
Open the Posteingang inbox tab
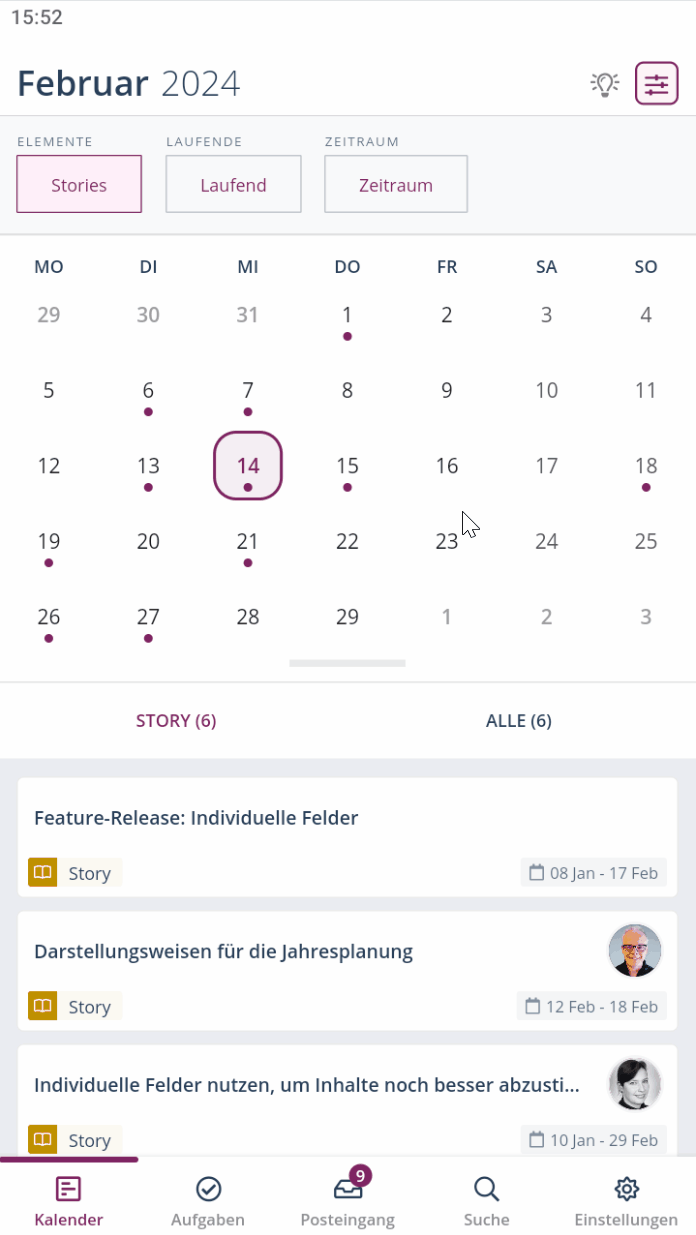347,1201
